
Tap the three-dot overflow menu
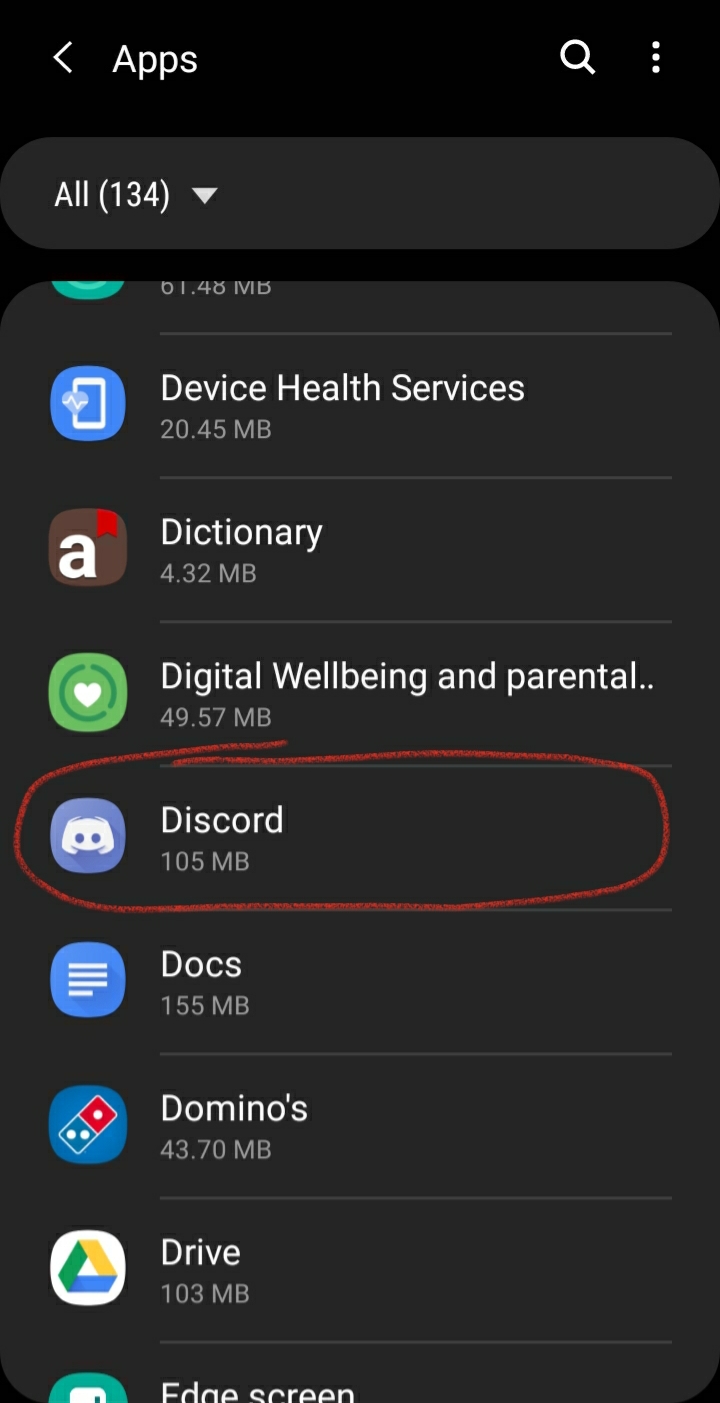click(656, 57)
